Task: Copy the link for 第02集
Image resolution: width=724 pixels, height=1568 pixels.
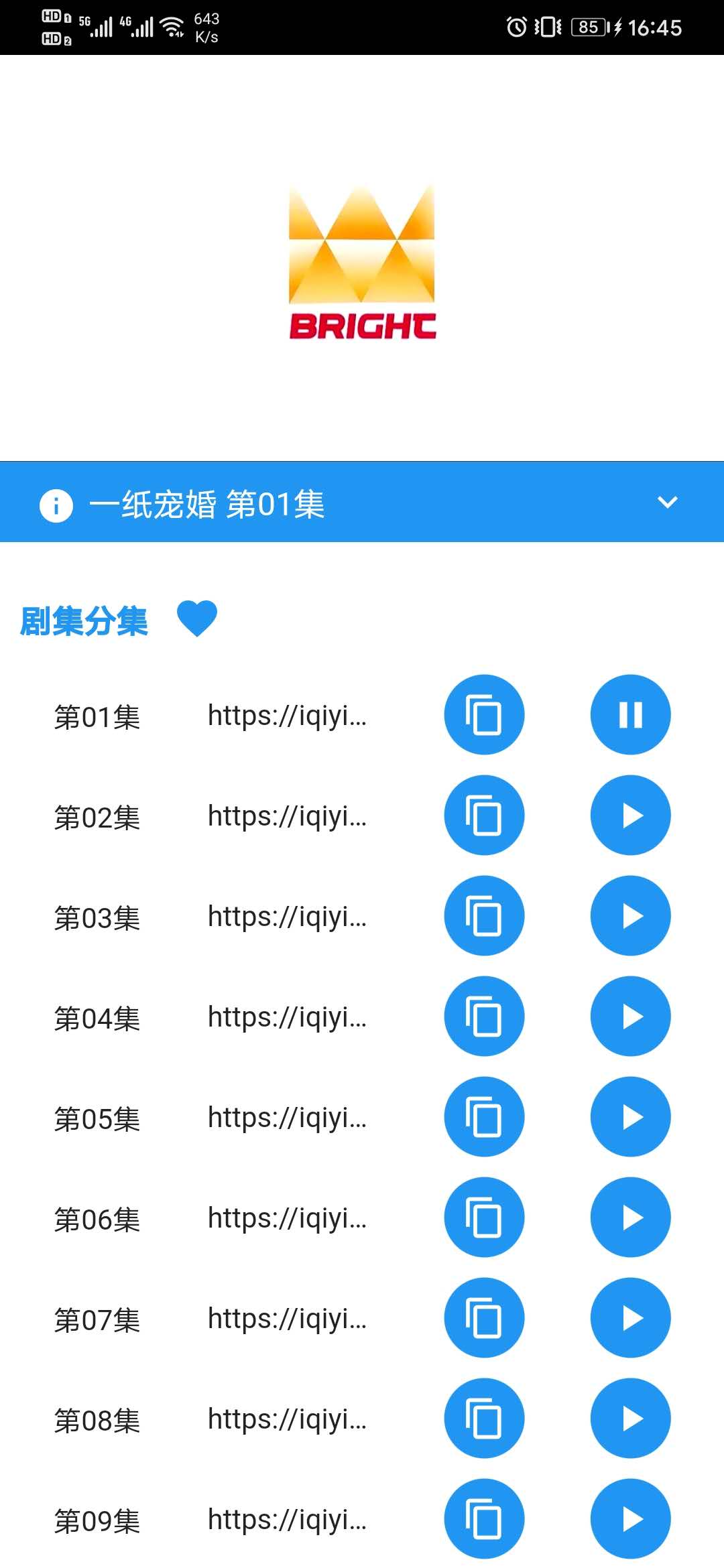Action: click(x=484, y=815)
